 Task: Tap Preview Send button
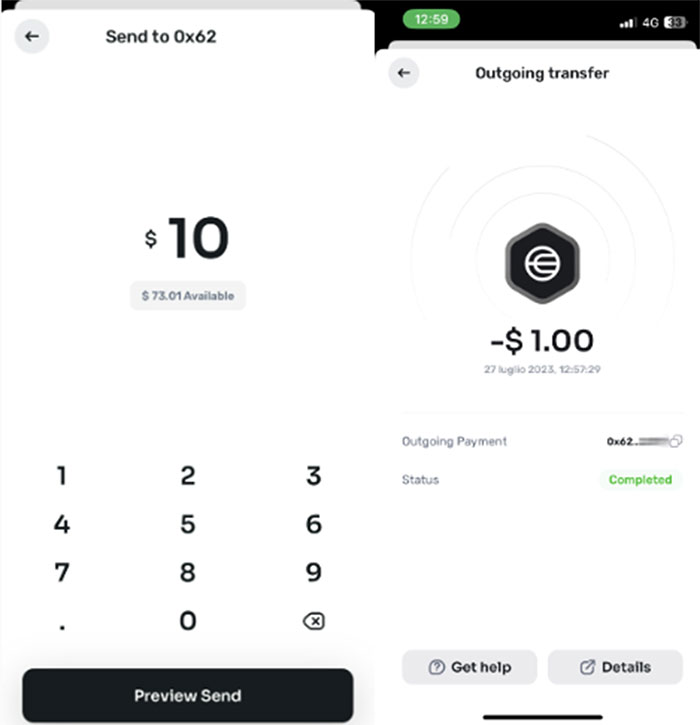pos(188,695)
